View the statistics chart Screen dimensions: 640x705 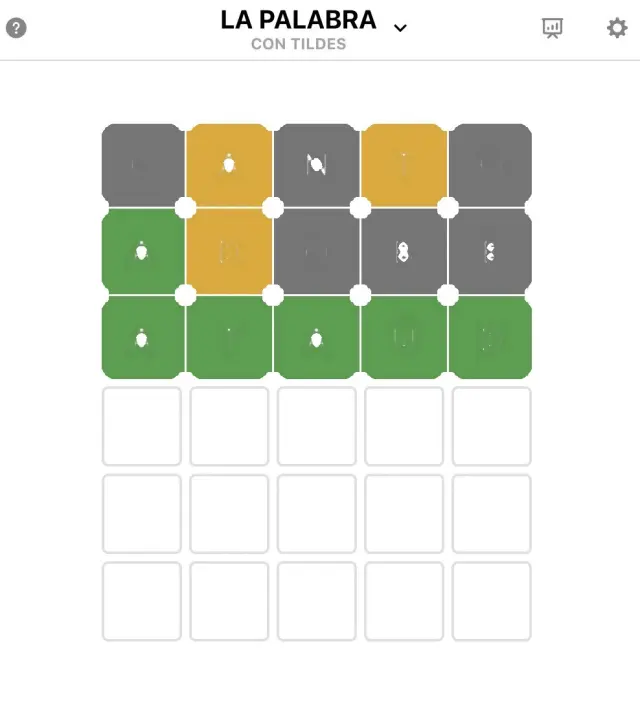[x=552, y=28]
